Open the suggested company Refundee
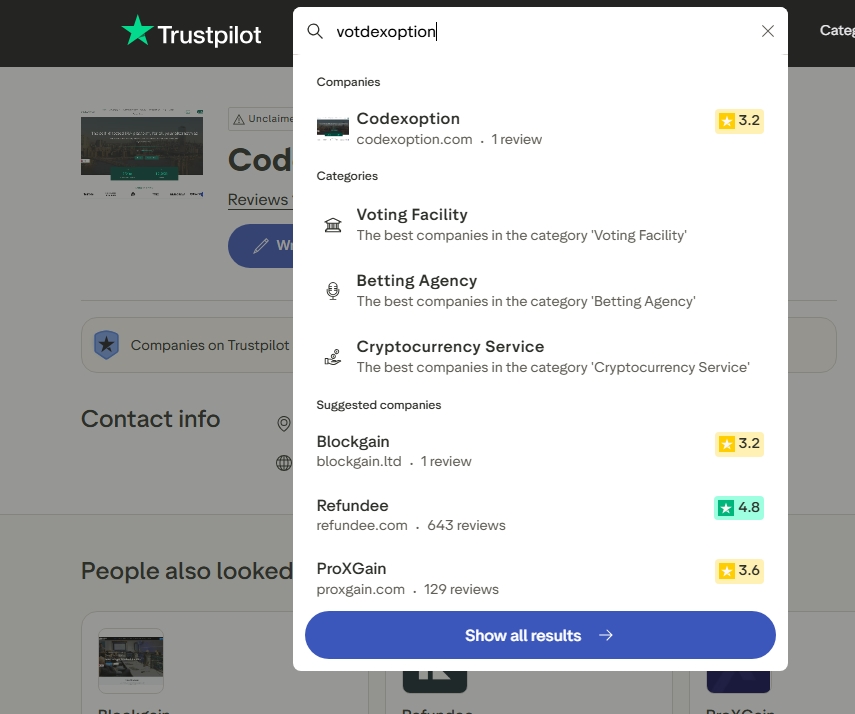855x714 pixels. tap(540, 515)
